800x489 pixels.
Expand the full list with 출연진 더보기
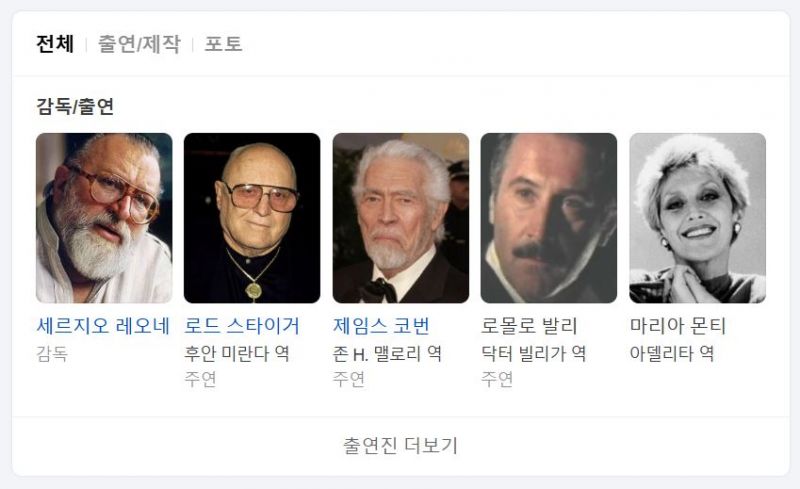400,446
